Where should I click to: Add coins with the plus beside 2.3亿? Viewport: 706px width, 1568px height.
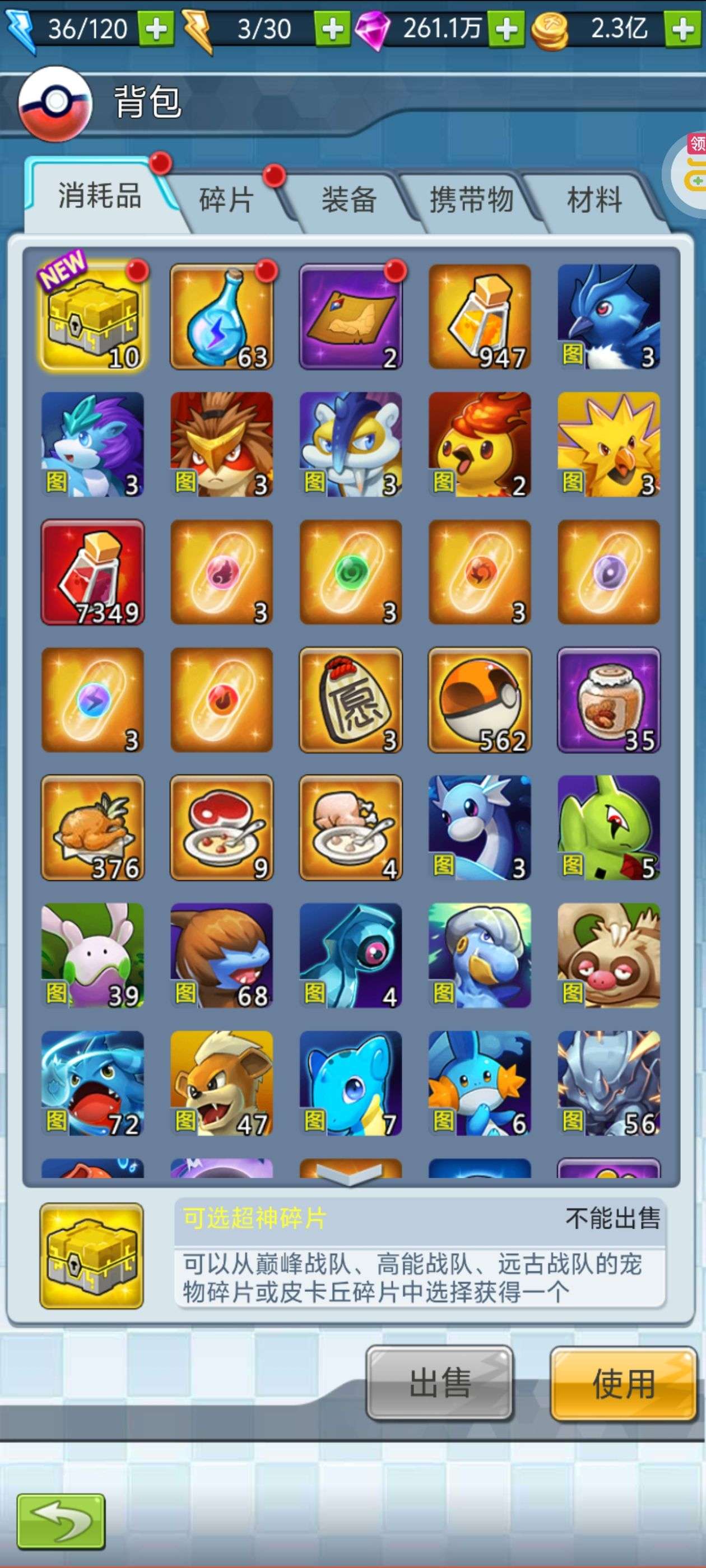point(682,29)
